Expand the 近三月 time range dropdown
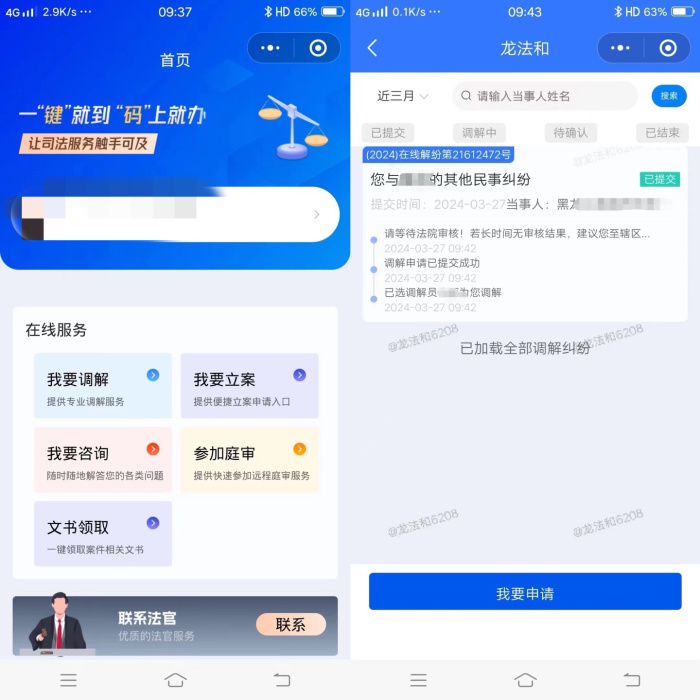Screen dimensions: 700x700 402,96
